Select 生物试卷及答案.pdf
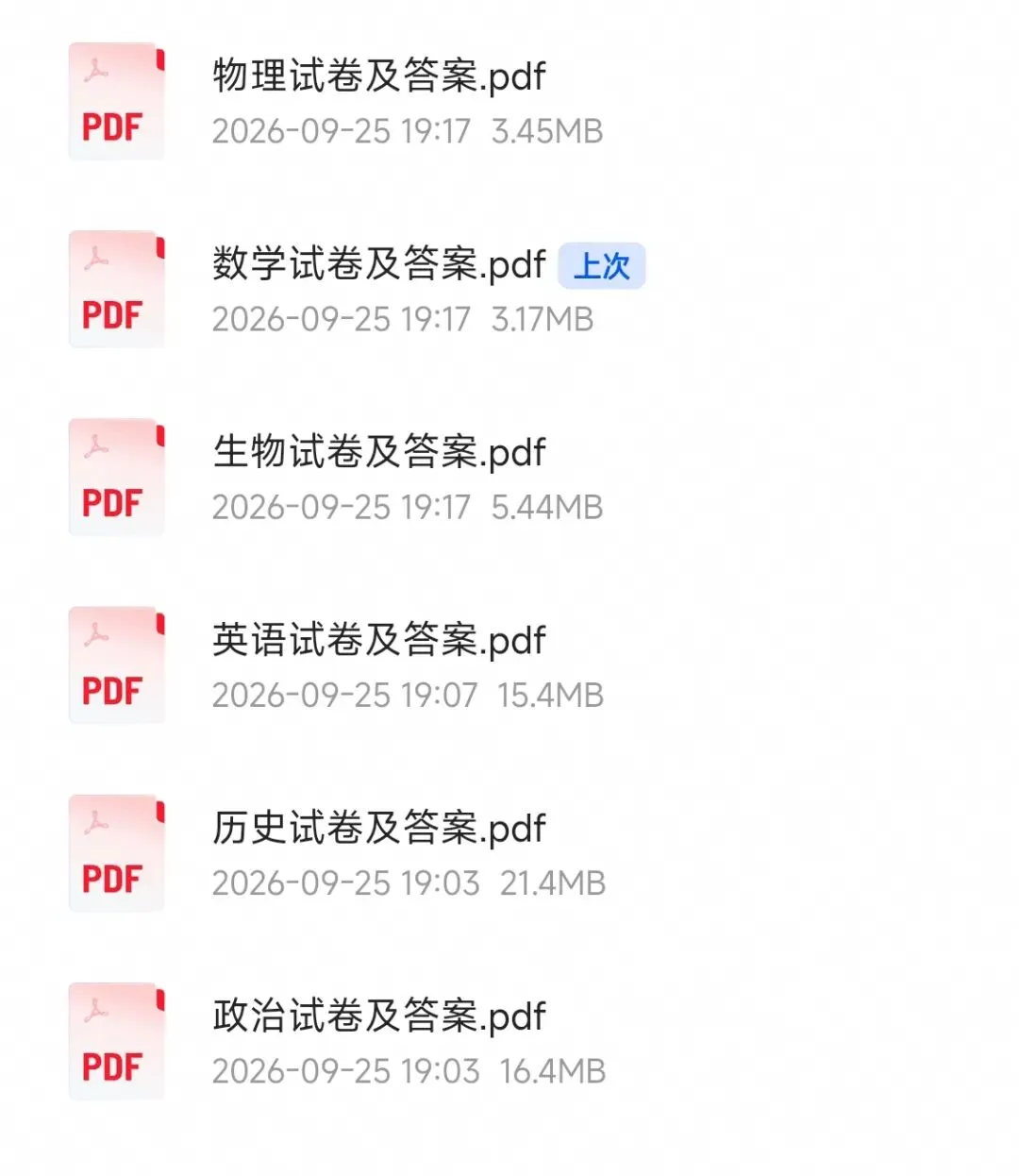The width and height of the screenshot is (1019, 1176). point(509,477)
